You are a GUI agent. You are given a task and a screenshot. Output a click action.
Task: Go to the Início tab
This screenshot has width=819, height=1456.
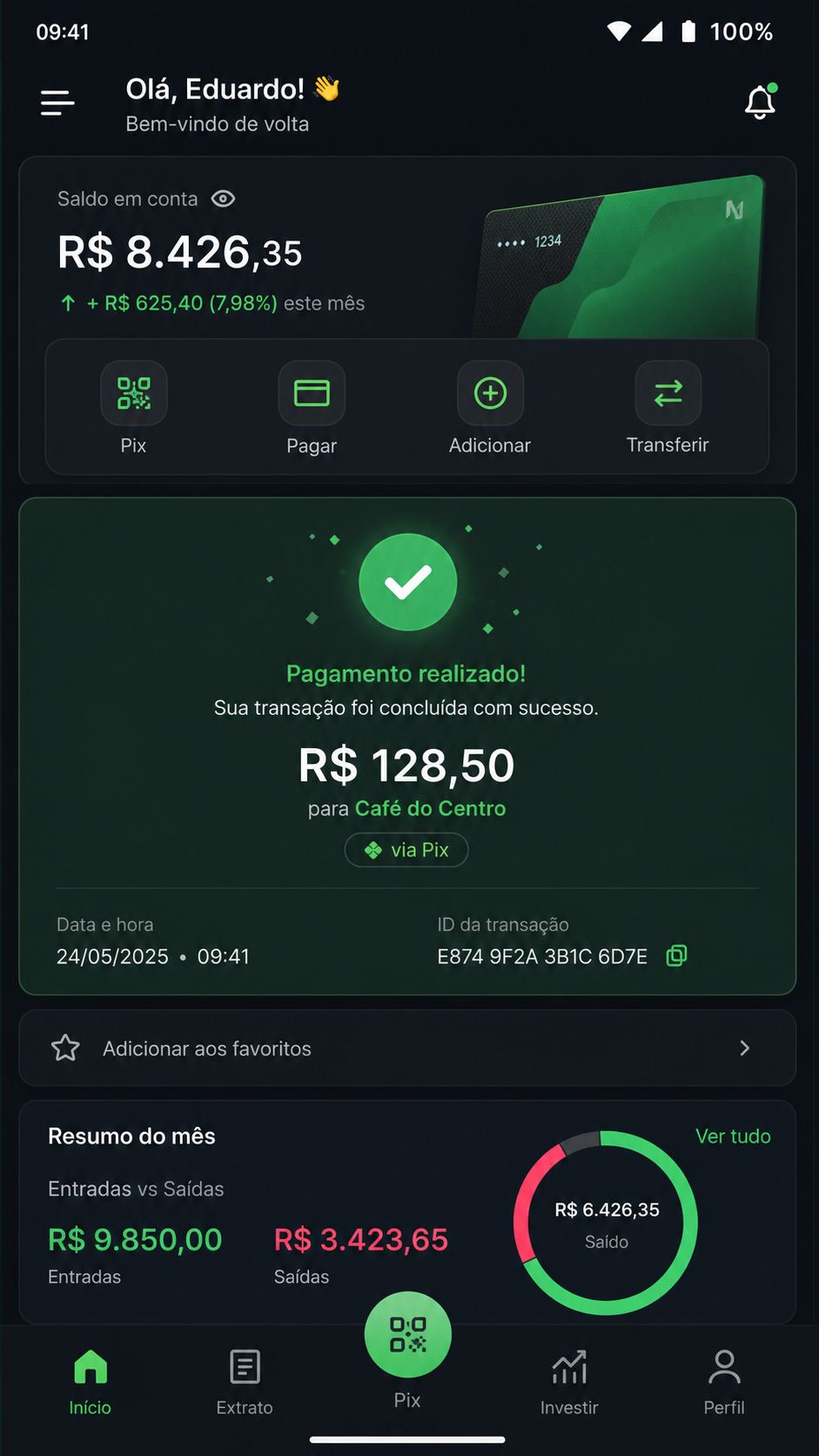click(91, 1382)
